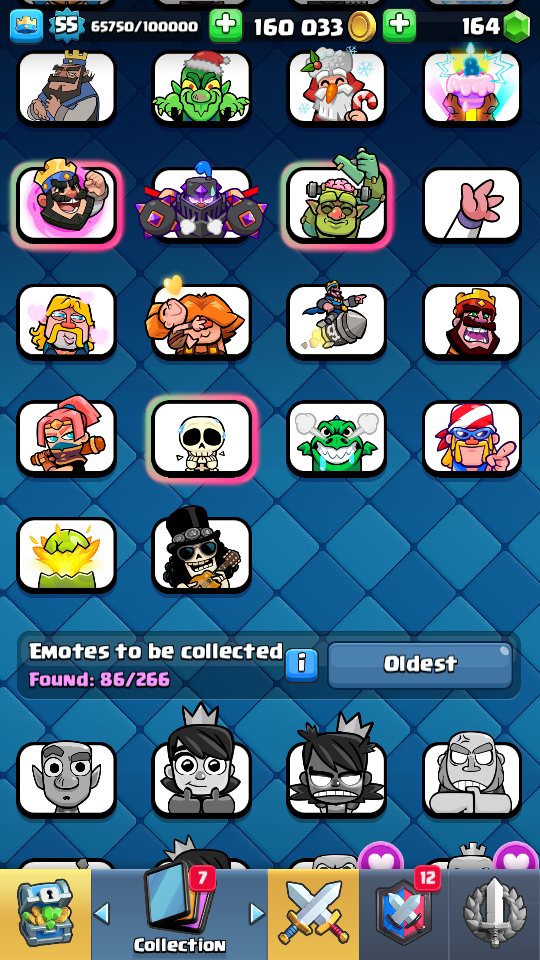Select the king riding rocket emote
540x960 pixels.
(337, 321)
